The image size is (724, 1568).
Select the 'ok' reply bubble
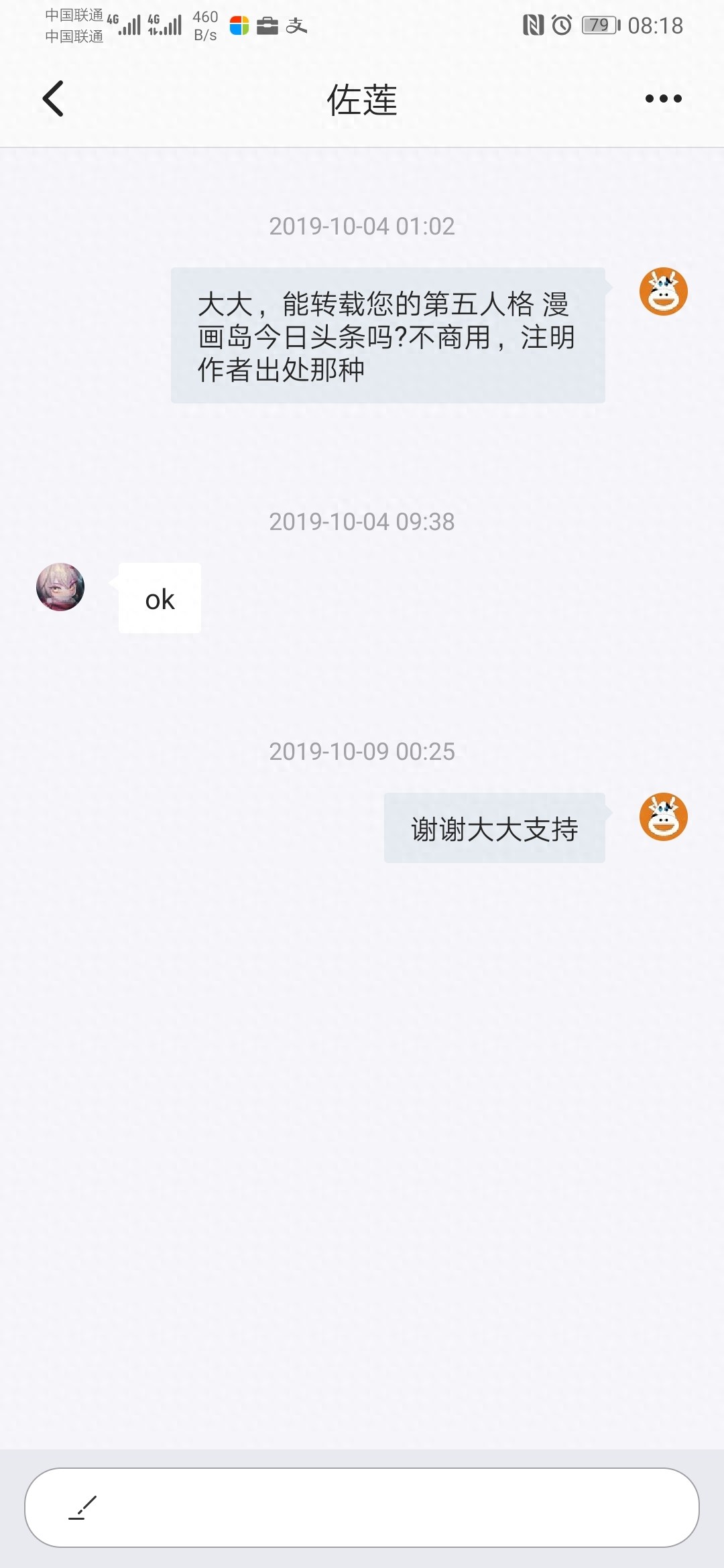158,598
